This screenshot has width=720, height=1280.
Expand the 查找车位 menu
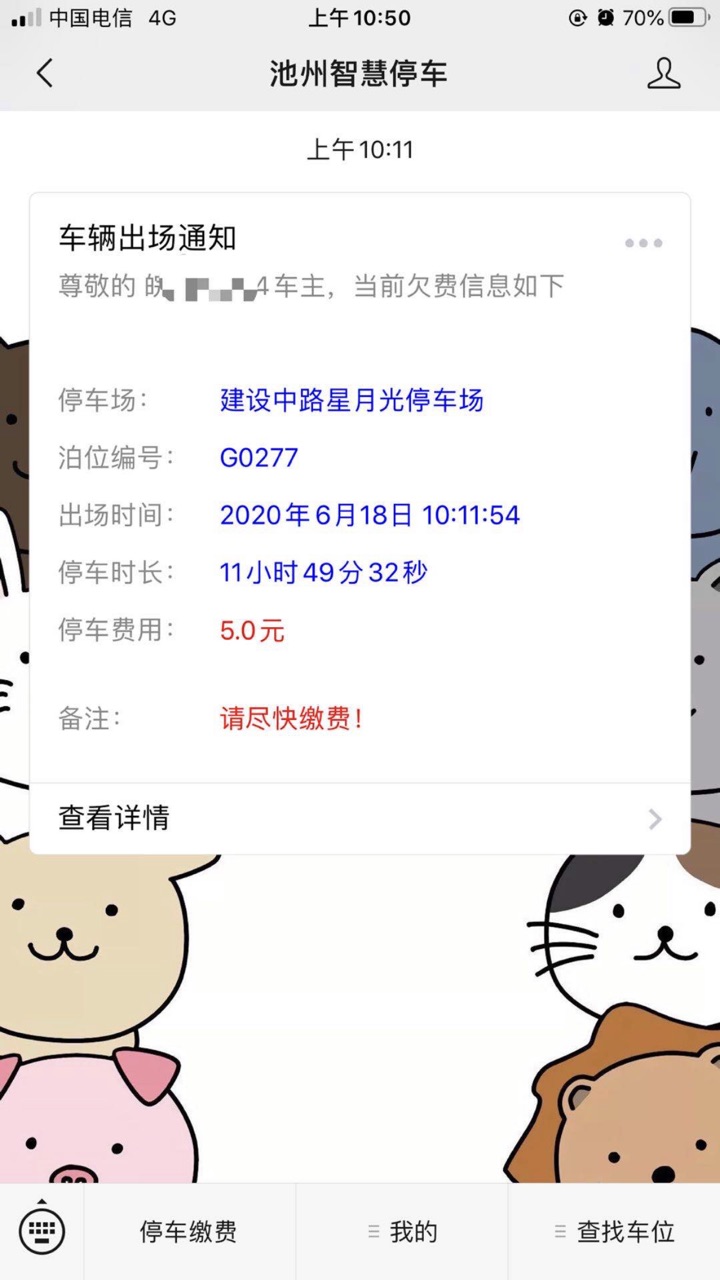(x=615, y=1232)
